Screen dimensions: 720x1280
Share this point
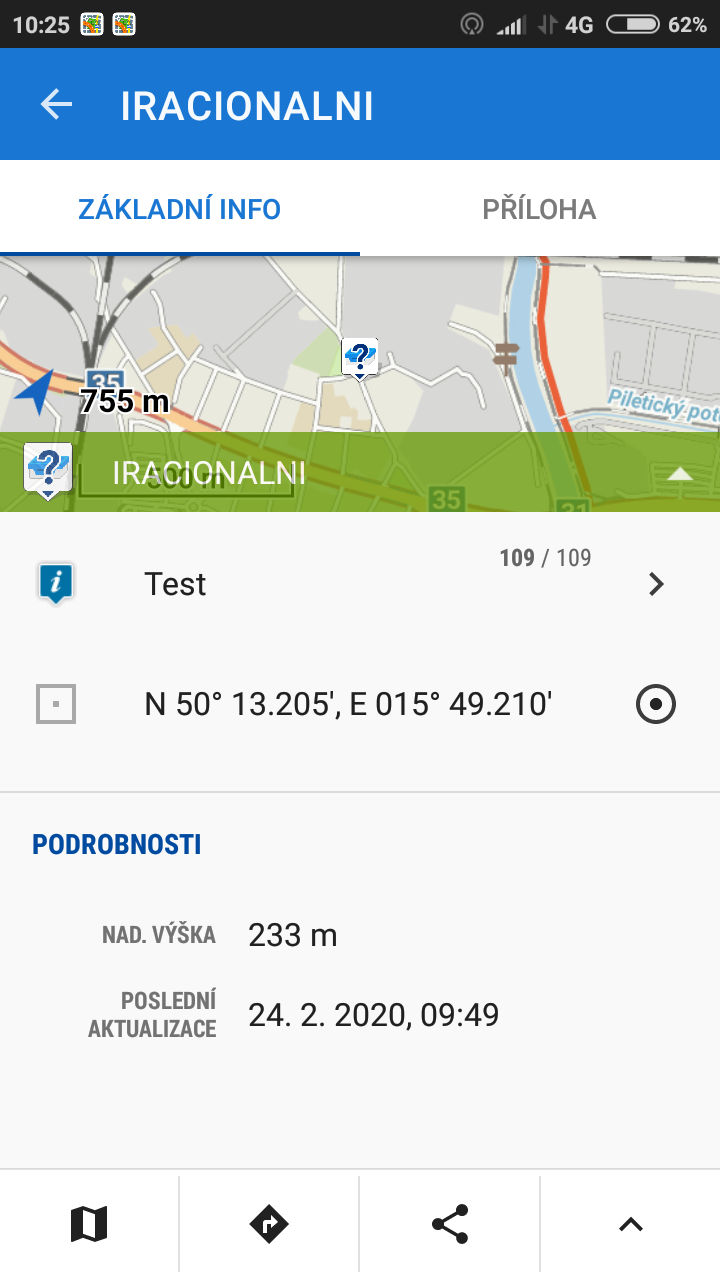pyautogui.click(x=450, y=1224)
